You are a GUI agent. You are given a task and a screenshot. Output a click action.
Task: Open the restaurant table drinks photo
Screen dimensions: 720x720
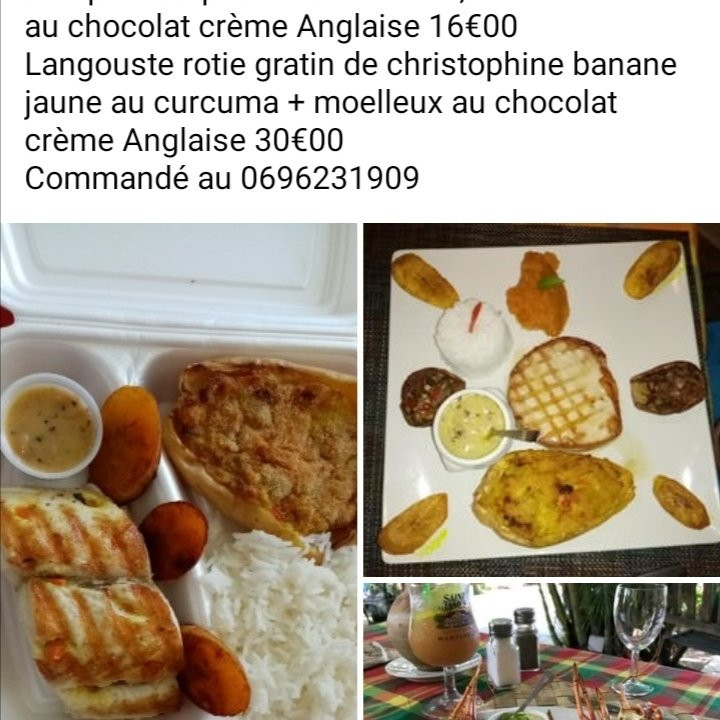click(541, 651)
